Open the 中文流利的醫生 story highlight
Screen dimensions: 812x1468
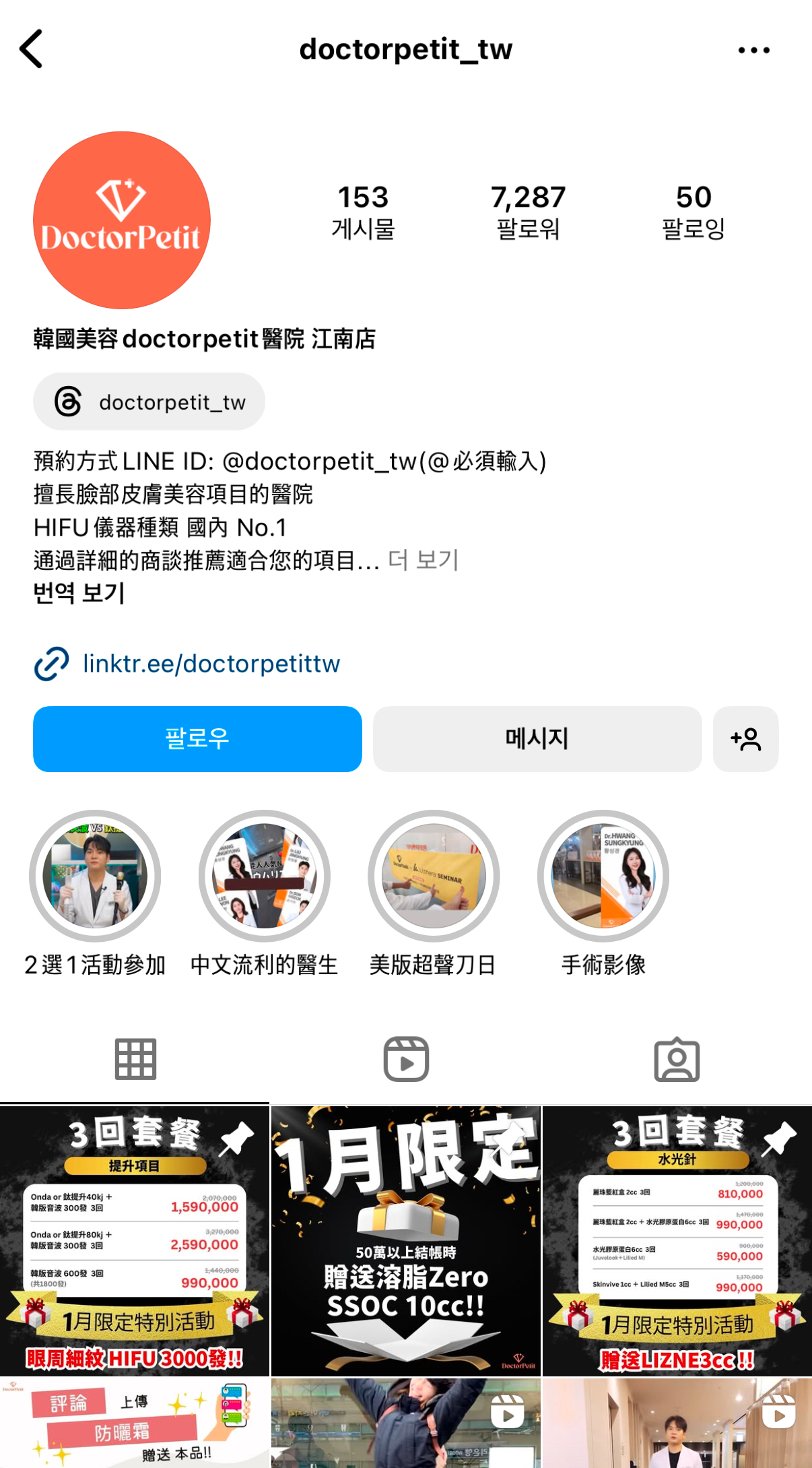[x=264, y=876]
